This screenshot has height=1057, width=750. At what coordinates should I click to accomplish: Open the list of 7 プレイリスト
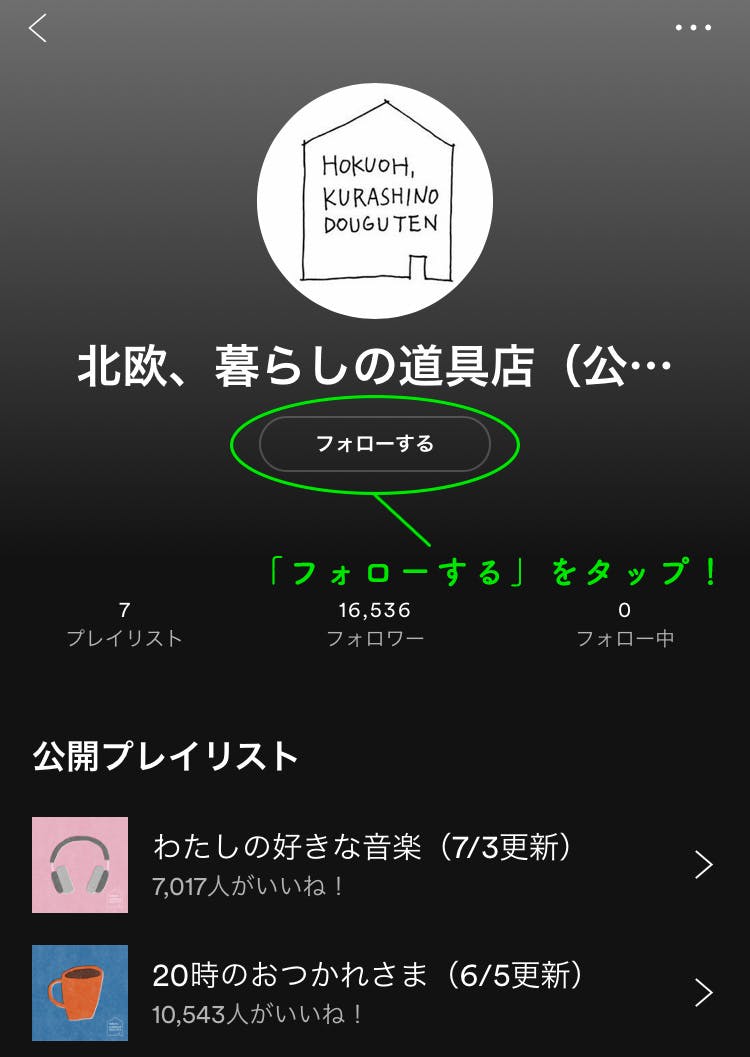point(124,624)
